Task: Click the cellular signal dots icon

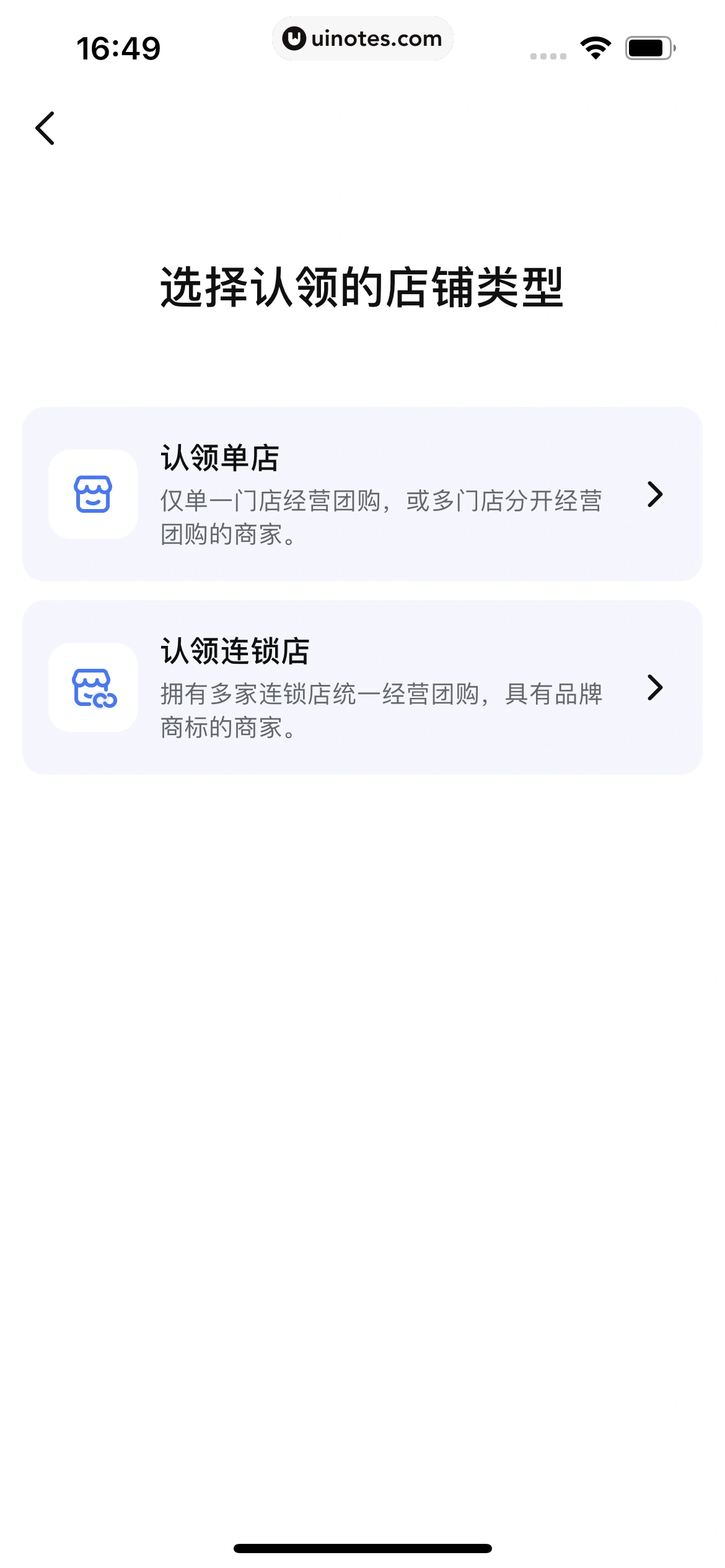Action: click(x=548, y=54)
